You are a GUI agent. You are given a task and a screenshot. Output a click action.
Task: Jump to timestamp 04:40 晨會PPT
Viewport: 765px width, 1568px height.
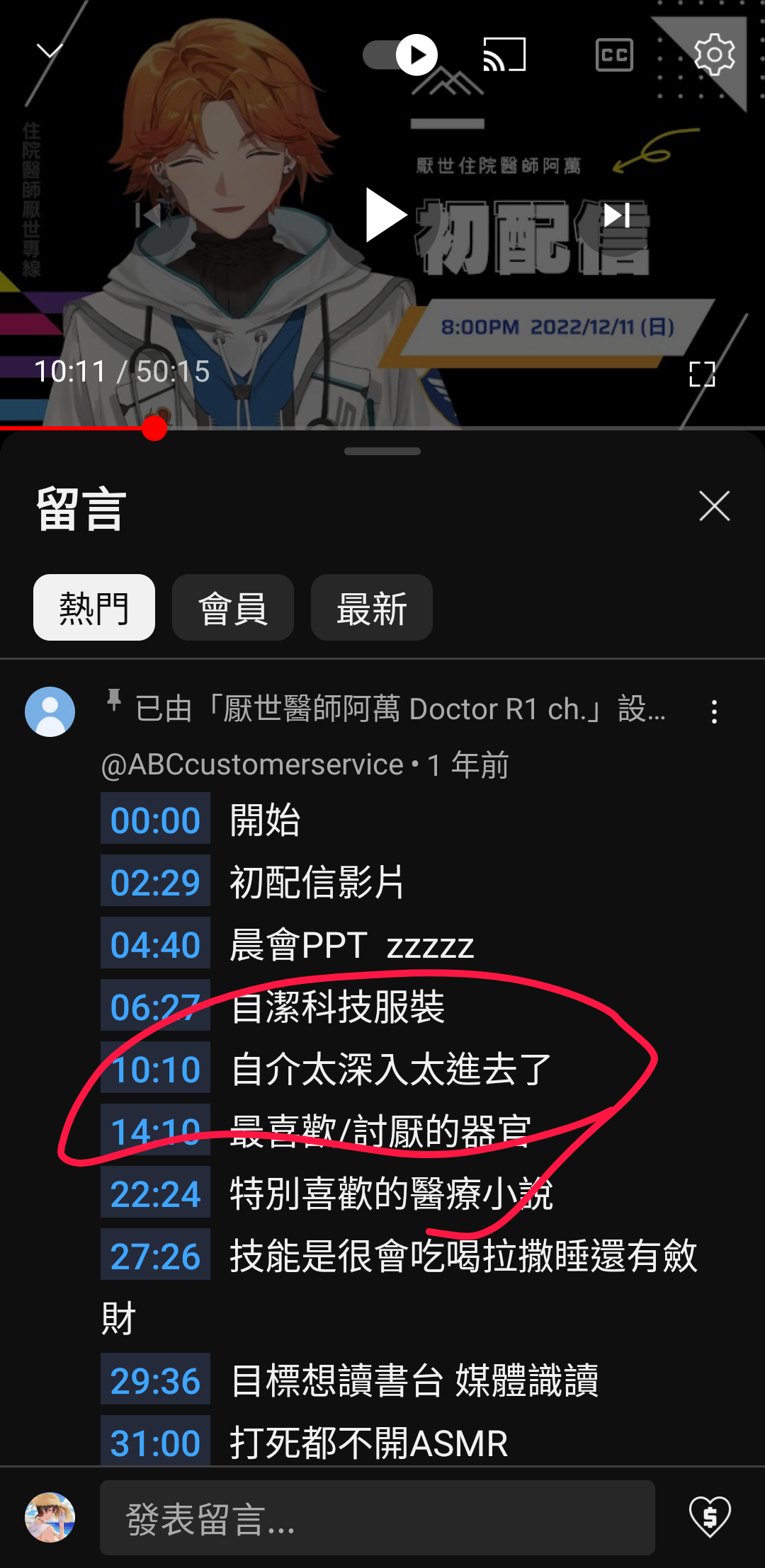pos(155,944)
